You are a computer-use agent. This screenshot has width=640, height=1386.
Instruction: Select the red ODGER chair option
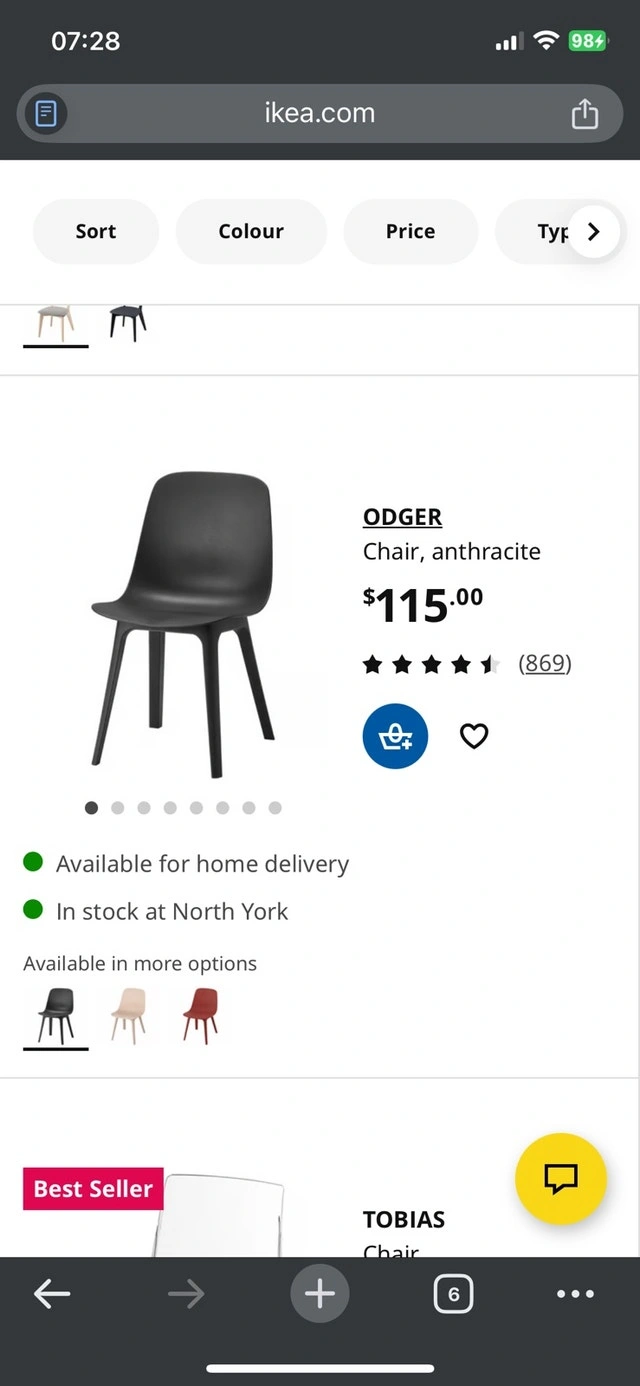tap(200, 1015)
